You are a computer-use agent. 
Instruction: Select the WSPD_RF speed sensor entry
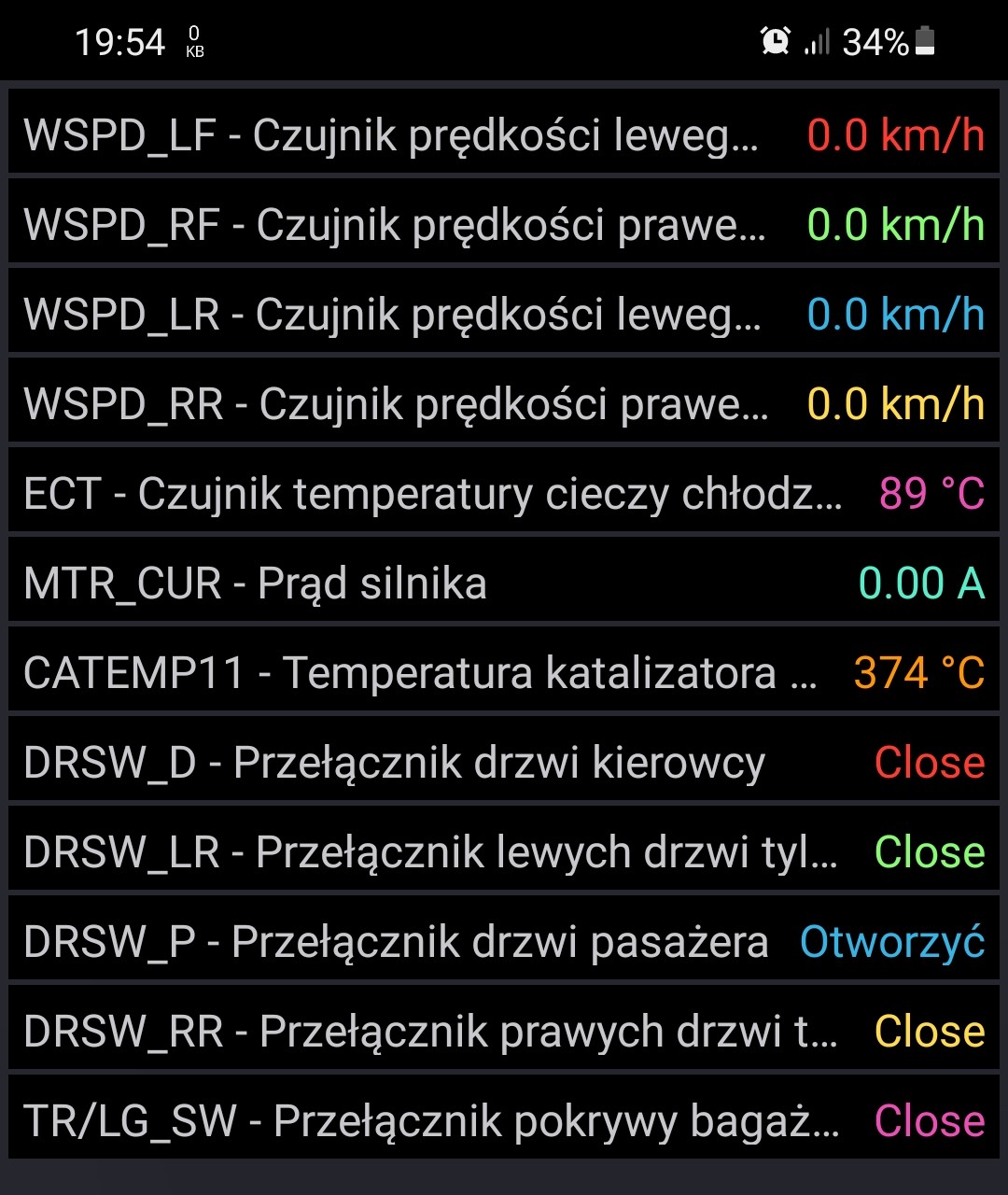point(504,225)
